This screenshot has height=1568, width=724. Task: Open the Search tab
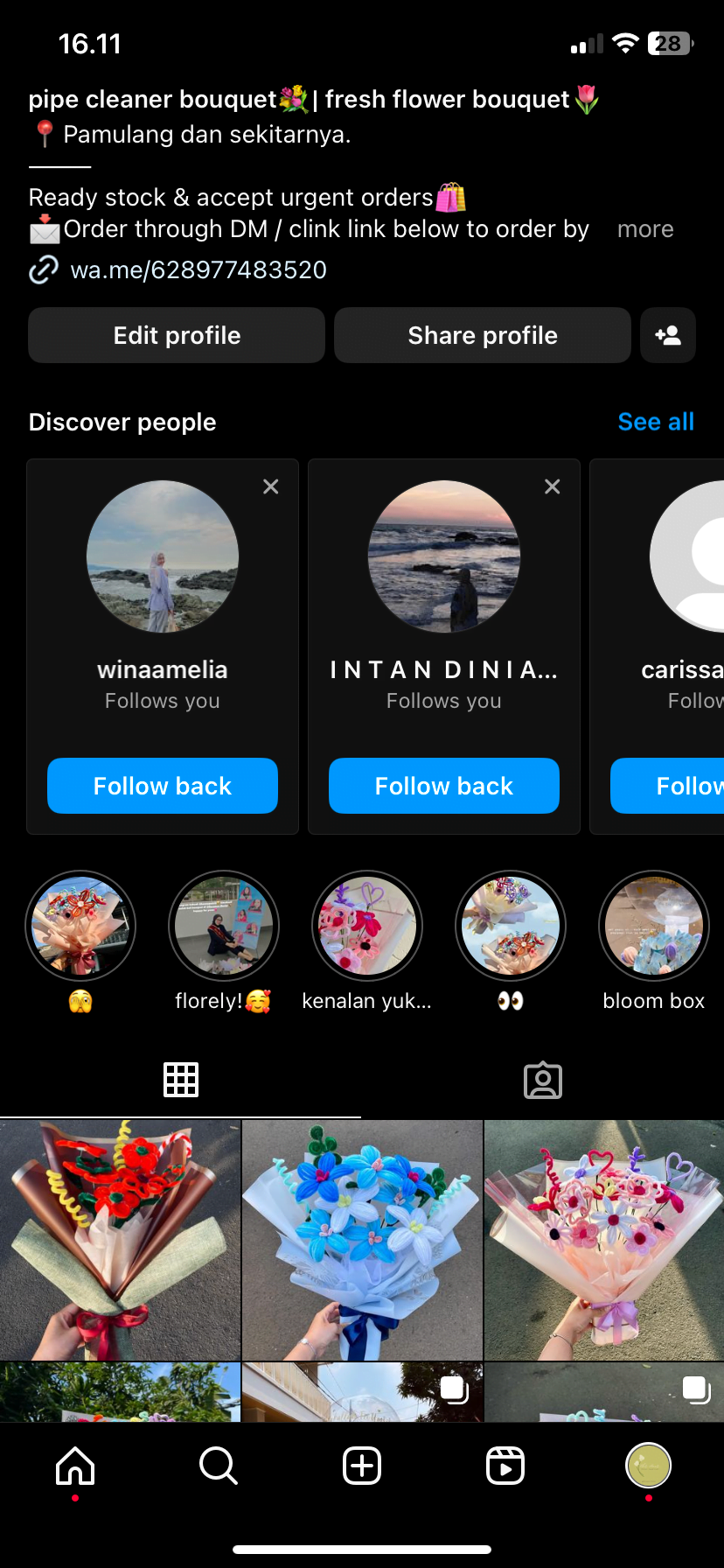[x=219, y=1466]
